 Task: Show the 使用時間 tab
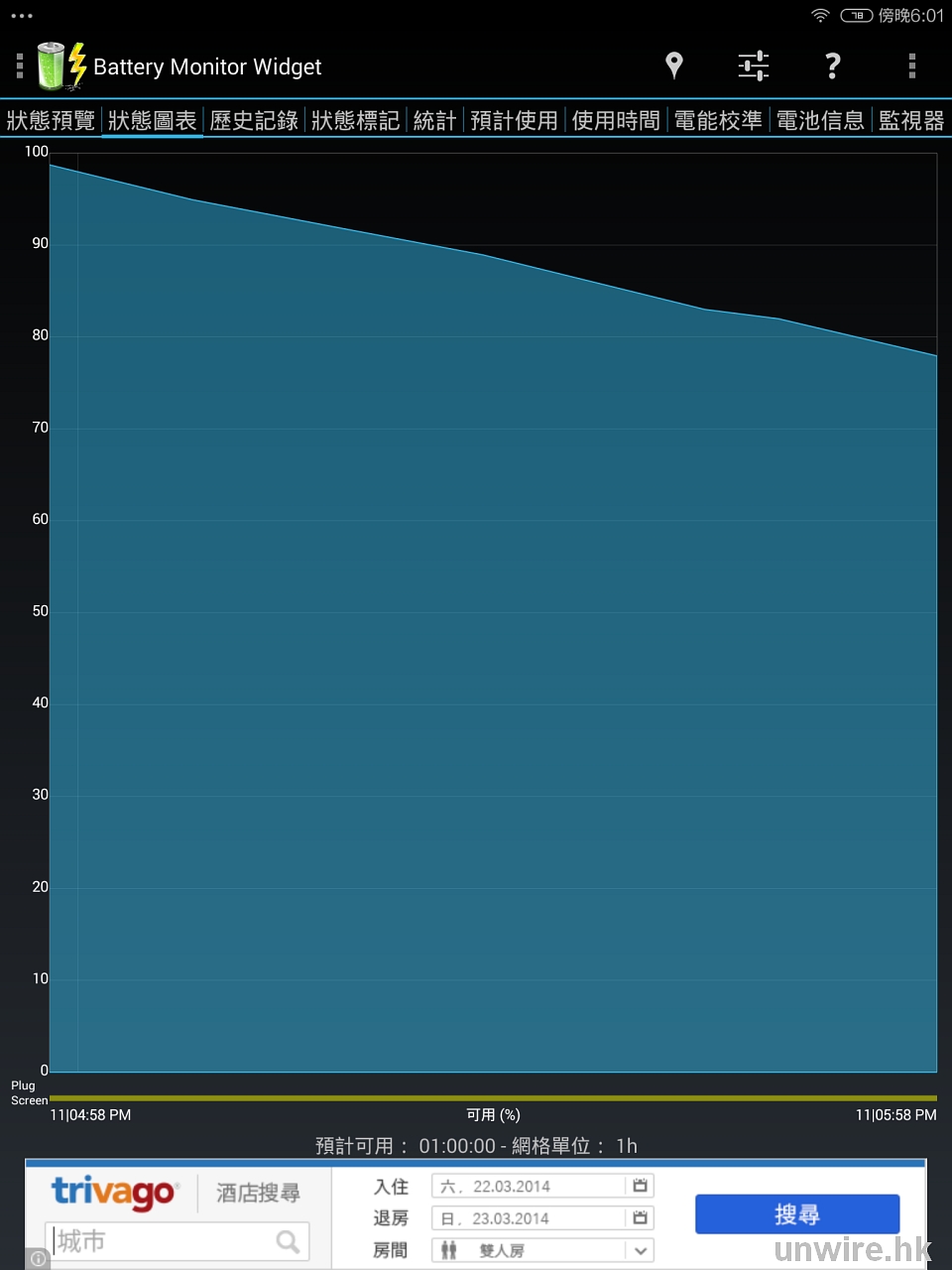pos(616,120)
